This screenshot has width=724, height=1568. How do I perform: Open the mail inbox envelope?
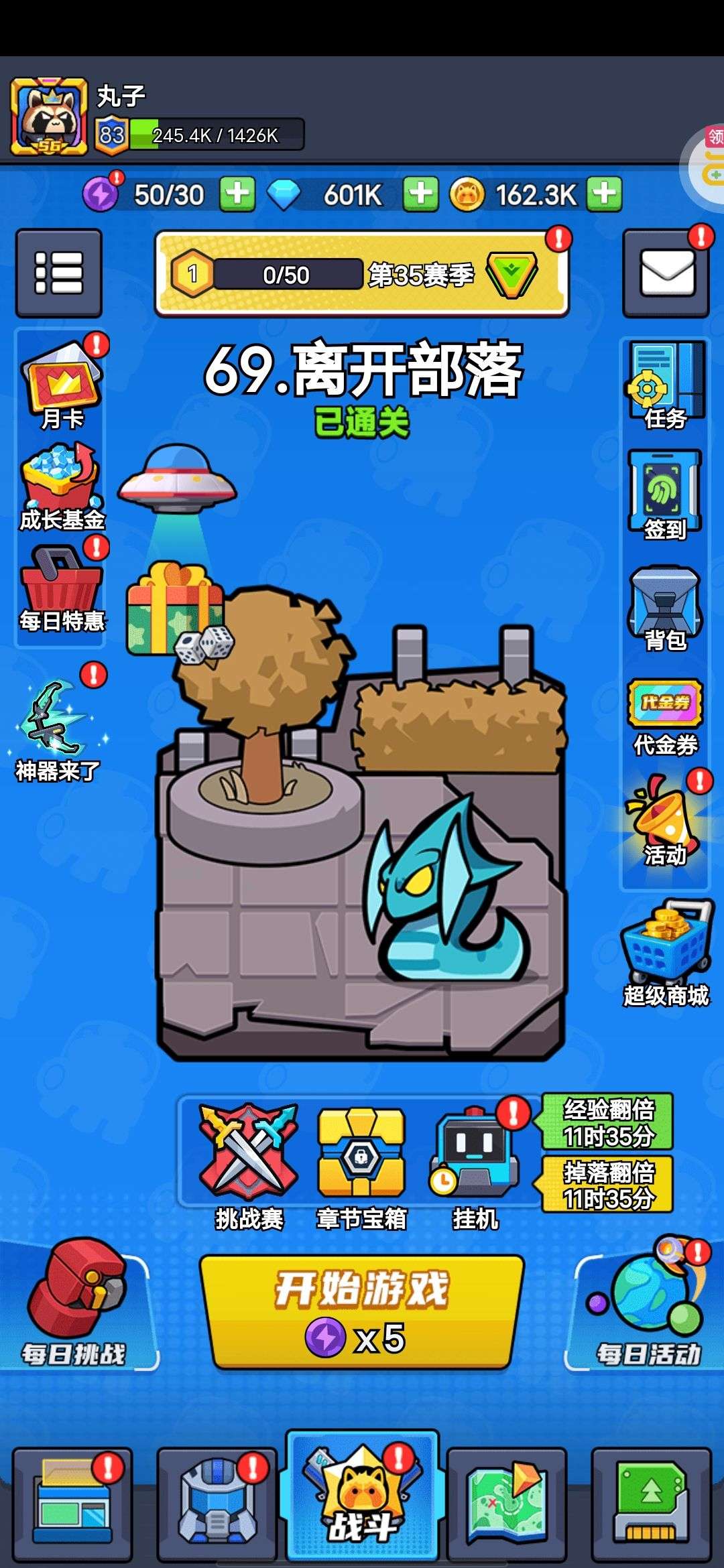click(x=666, y=273)
